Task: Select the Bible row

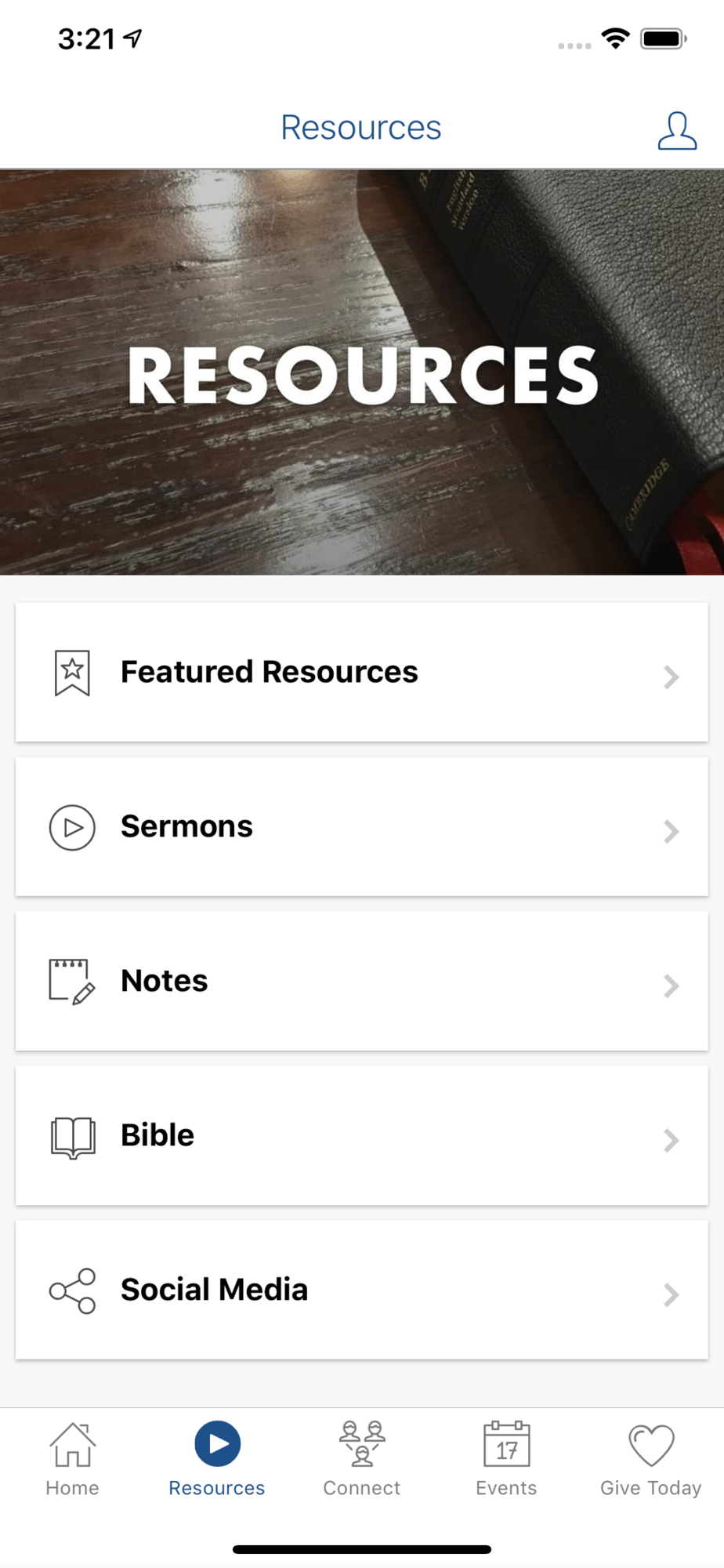Action: coord(361,1135)
